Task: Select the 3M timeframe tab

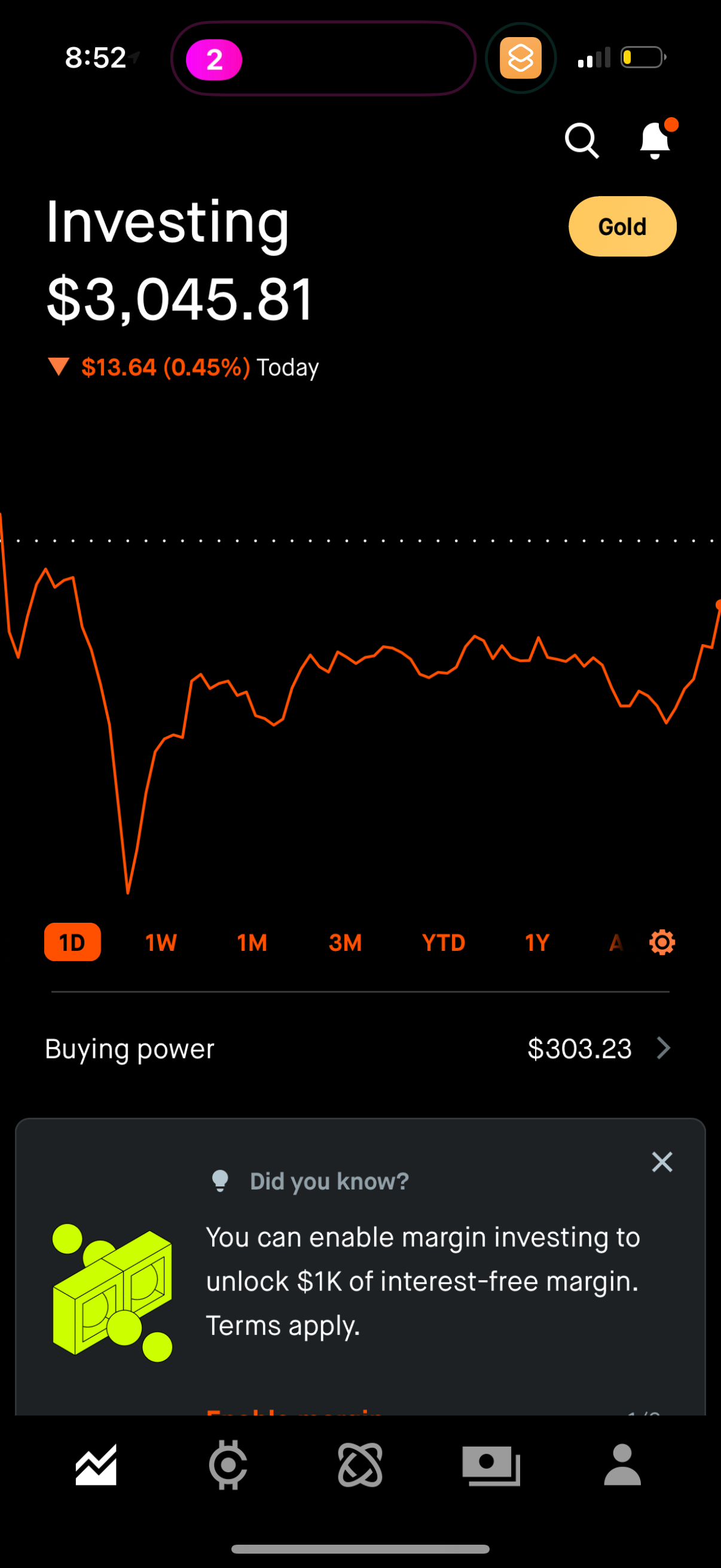Action: point(344,942)
